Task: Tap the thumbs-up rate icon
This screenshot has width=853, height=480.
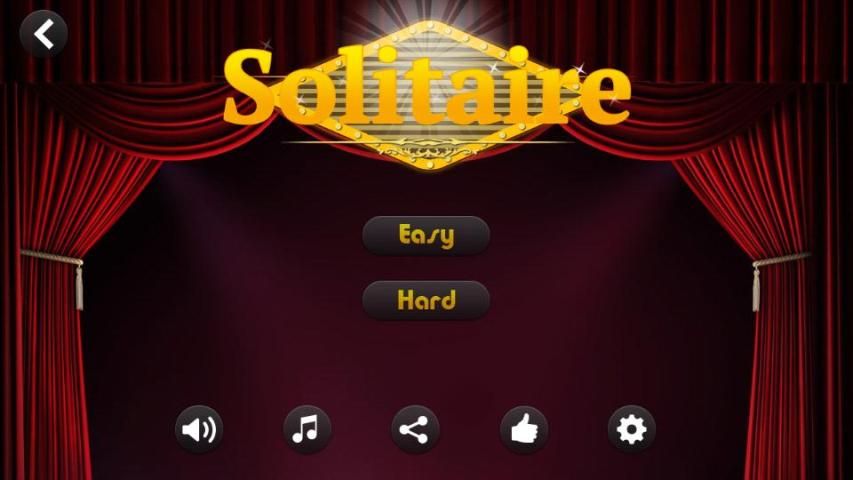Action: (524, 430)
